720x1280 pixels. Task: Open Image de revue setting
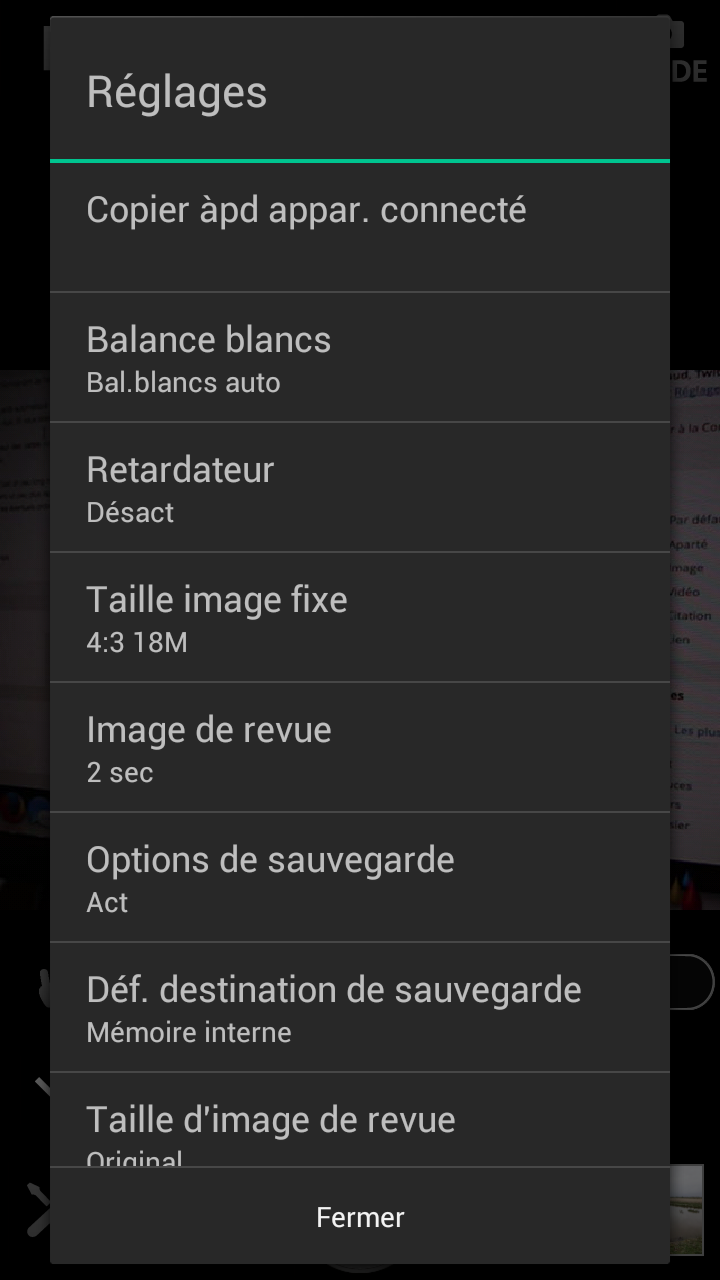pos(360,747)
